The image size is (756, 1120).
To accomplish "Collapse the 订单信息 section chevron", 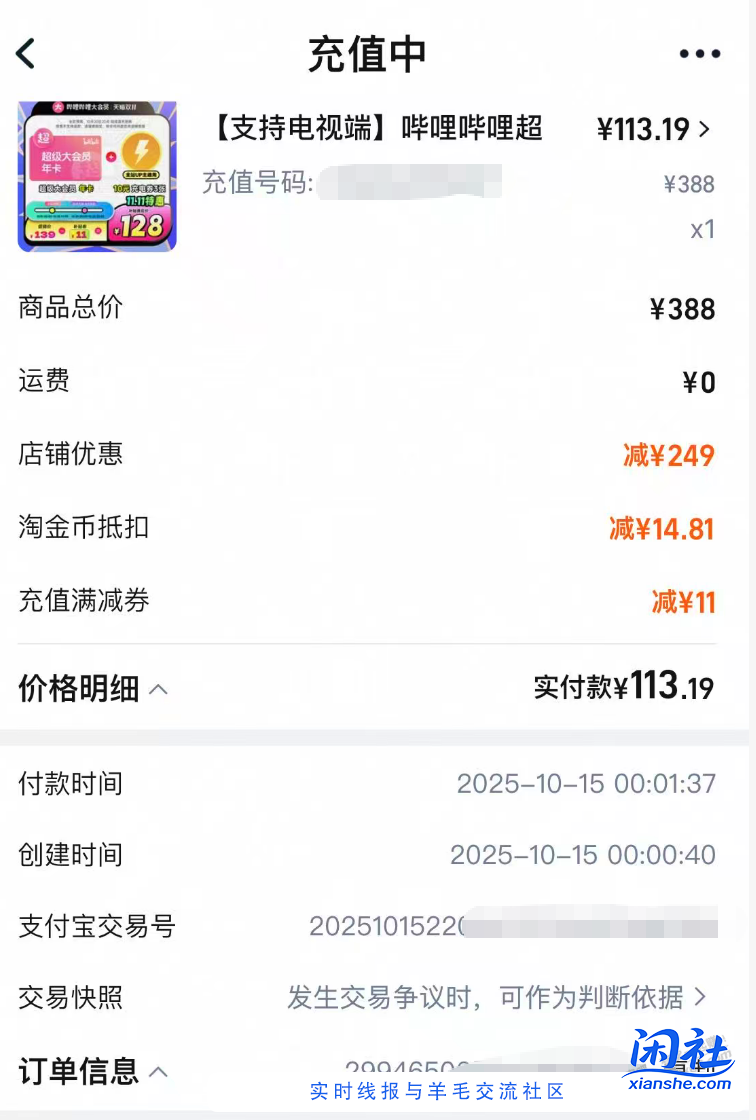I will click(x=158, y=1074).
